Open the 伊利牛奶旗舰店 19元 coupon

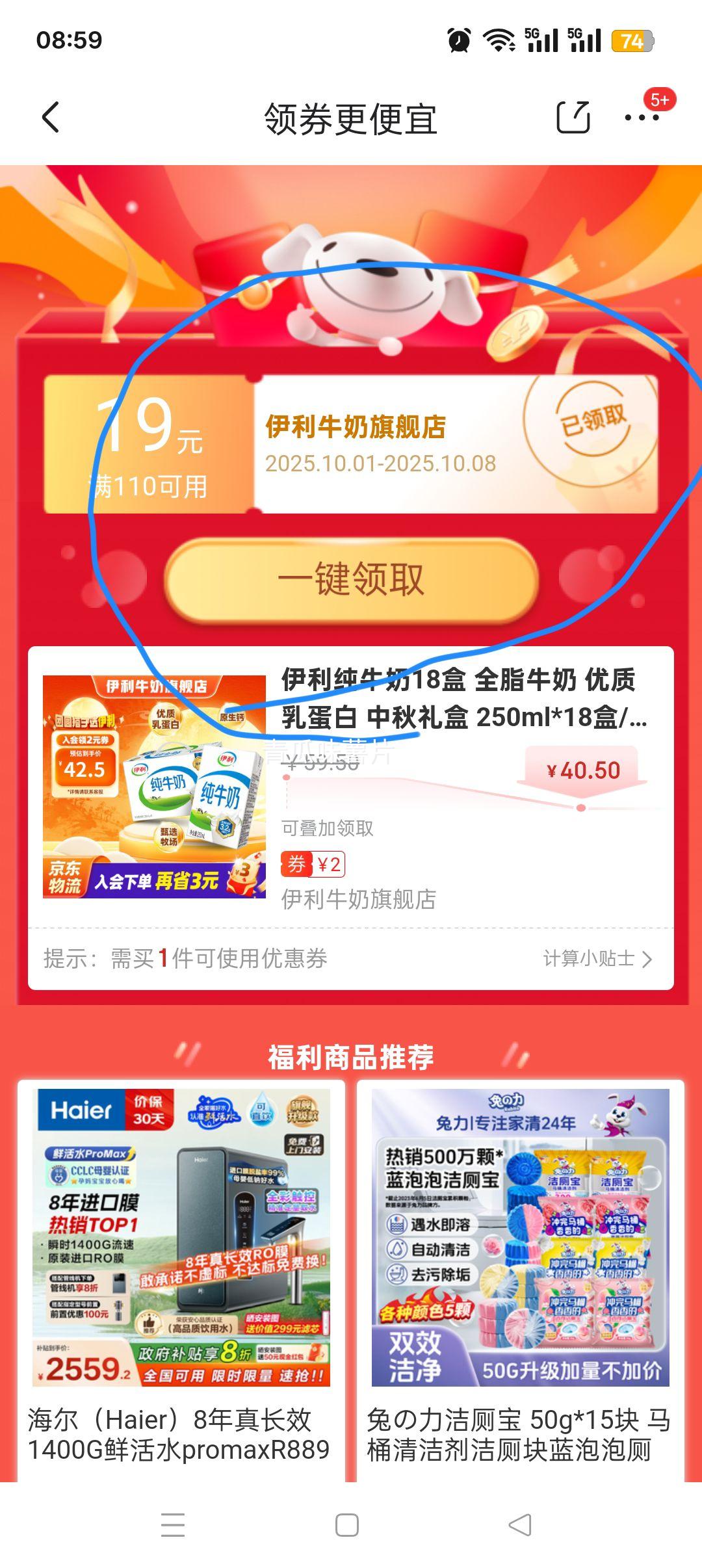click(351, 445)
